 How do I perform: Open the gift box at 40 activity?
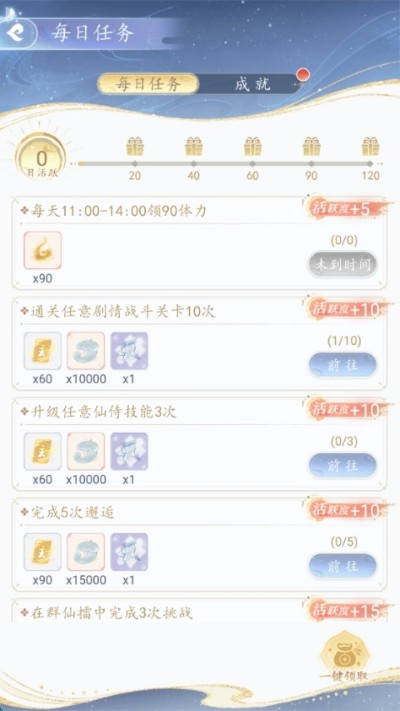(x=194, y=146)
